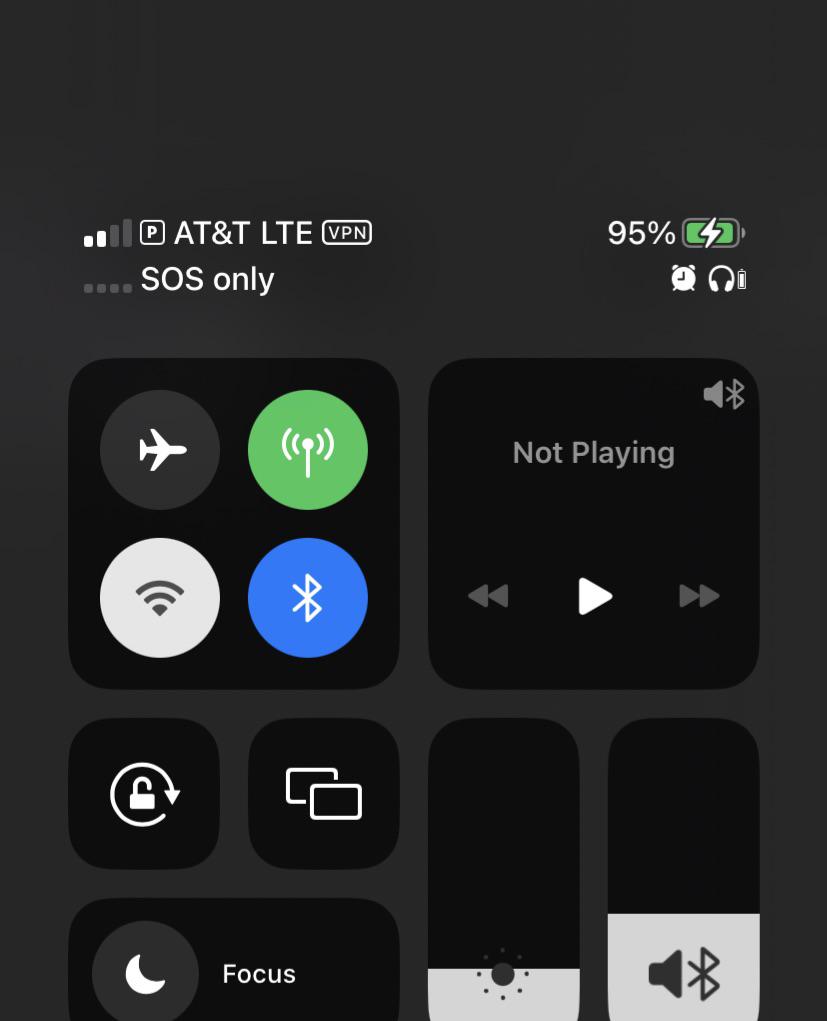Image resolution: width=827 pixels, height=1021 pixels.
Task: Play media in the Not Playing card
Action: pos(594,596)
